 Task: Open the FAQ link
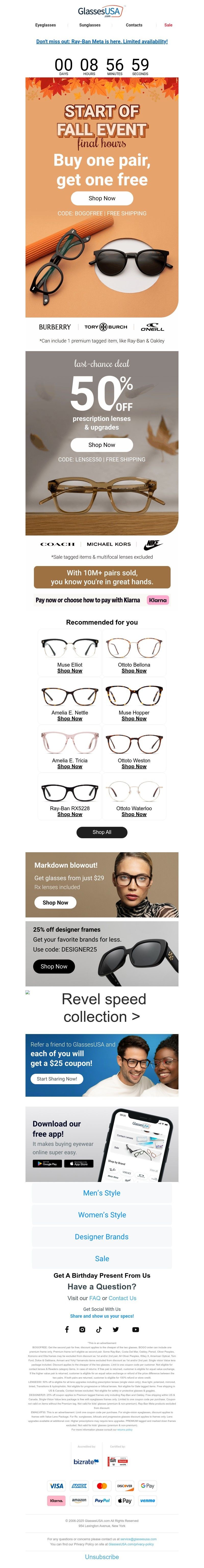tap(94, 1298)
